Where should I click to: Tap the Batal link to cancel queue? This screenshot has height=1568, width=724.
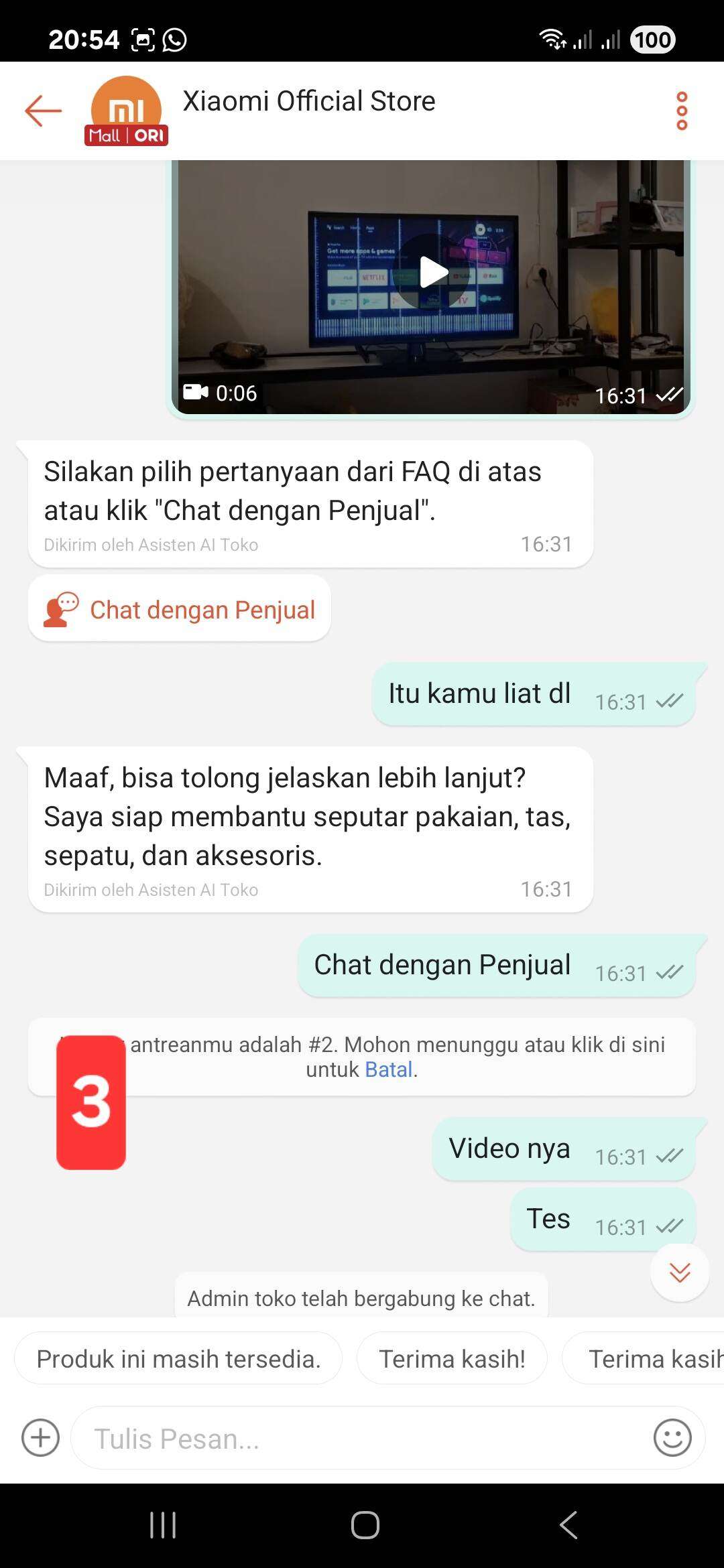click(x=388, y=1069)
